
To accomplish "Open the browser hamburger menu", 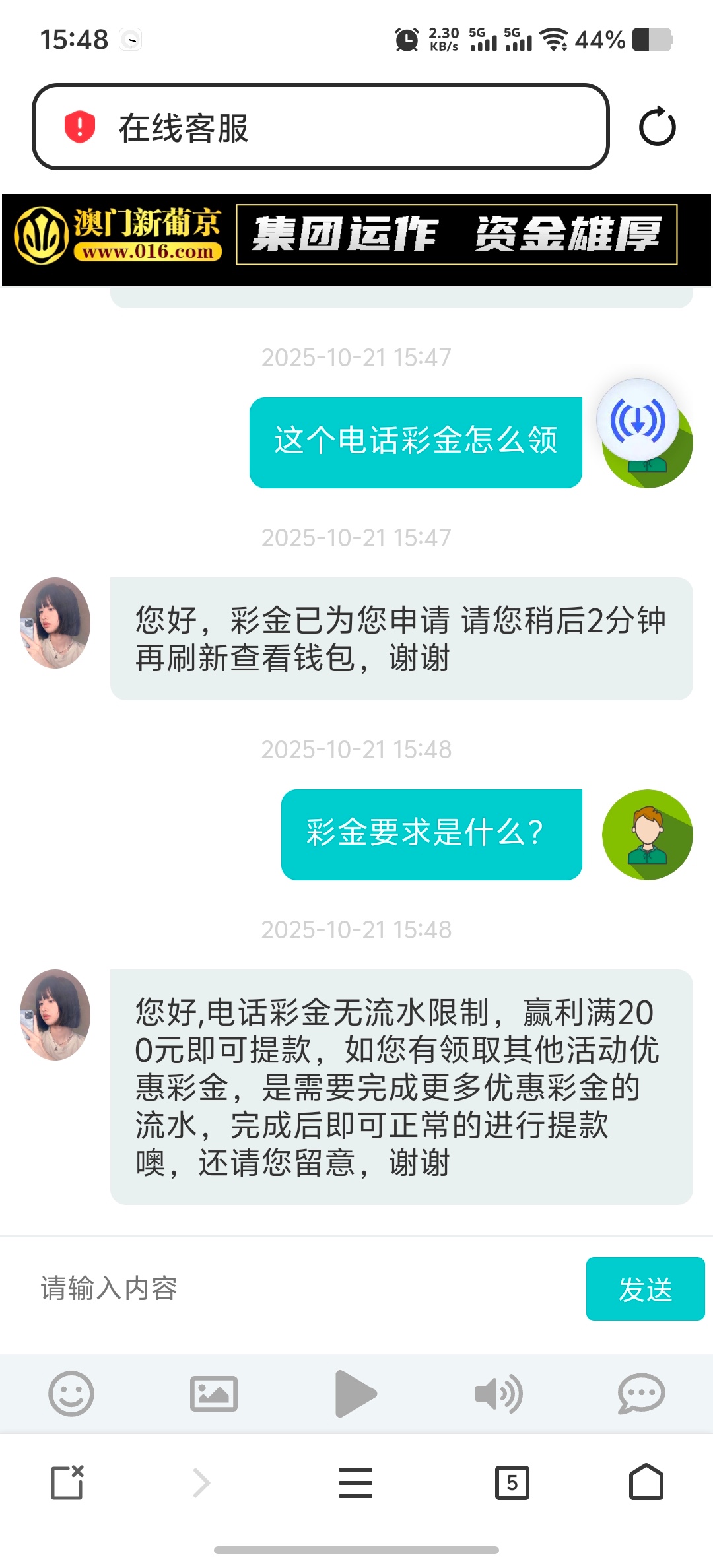I will point(356,1483).
